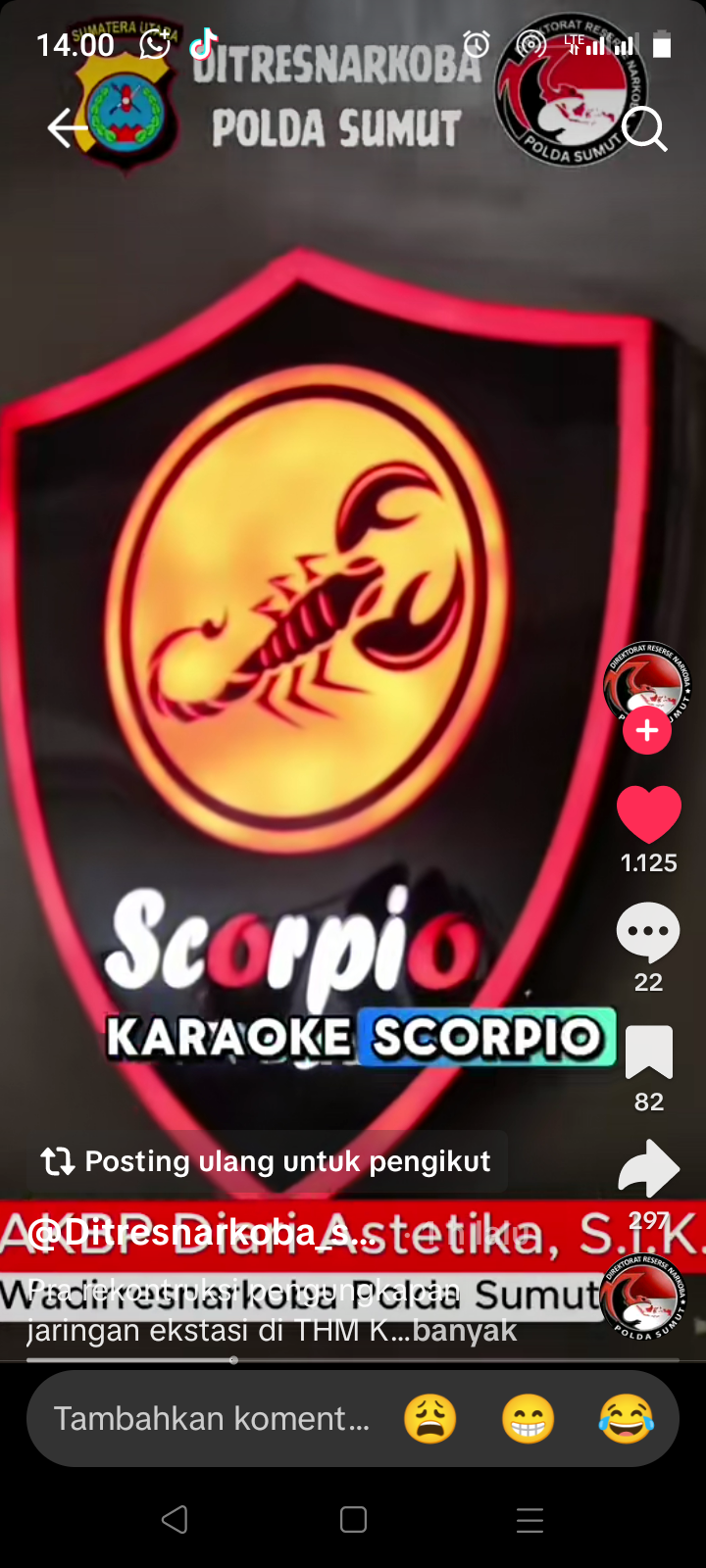Follow the account with plus button
706x1568 pixels.
[647, 731]
